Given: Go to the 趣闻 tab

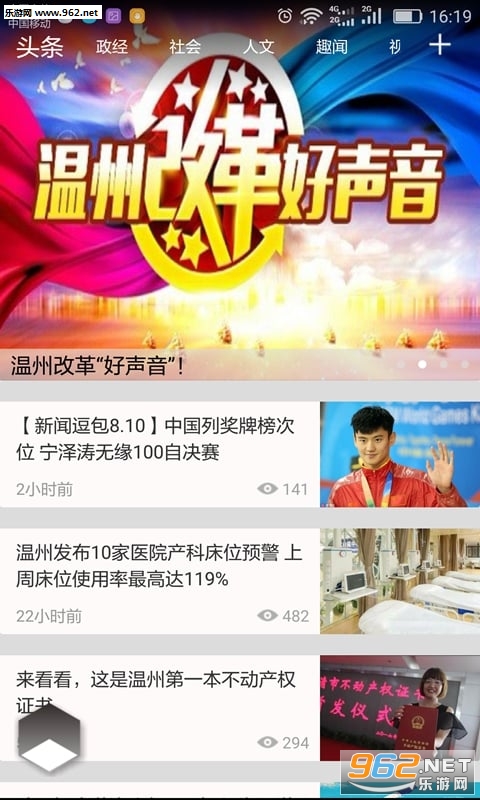Looking at the screenshot, I should 332,47.
